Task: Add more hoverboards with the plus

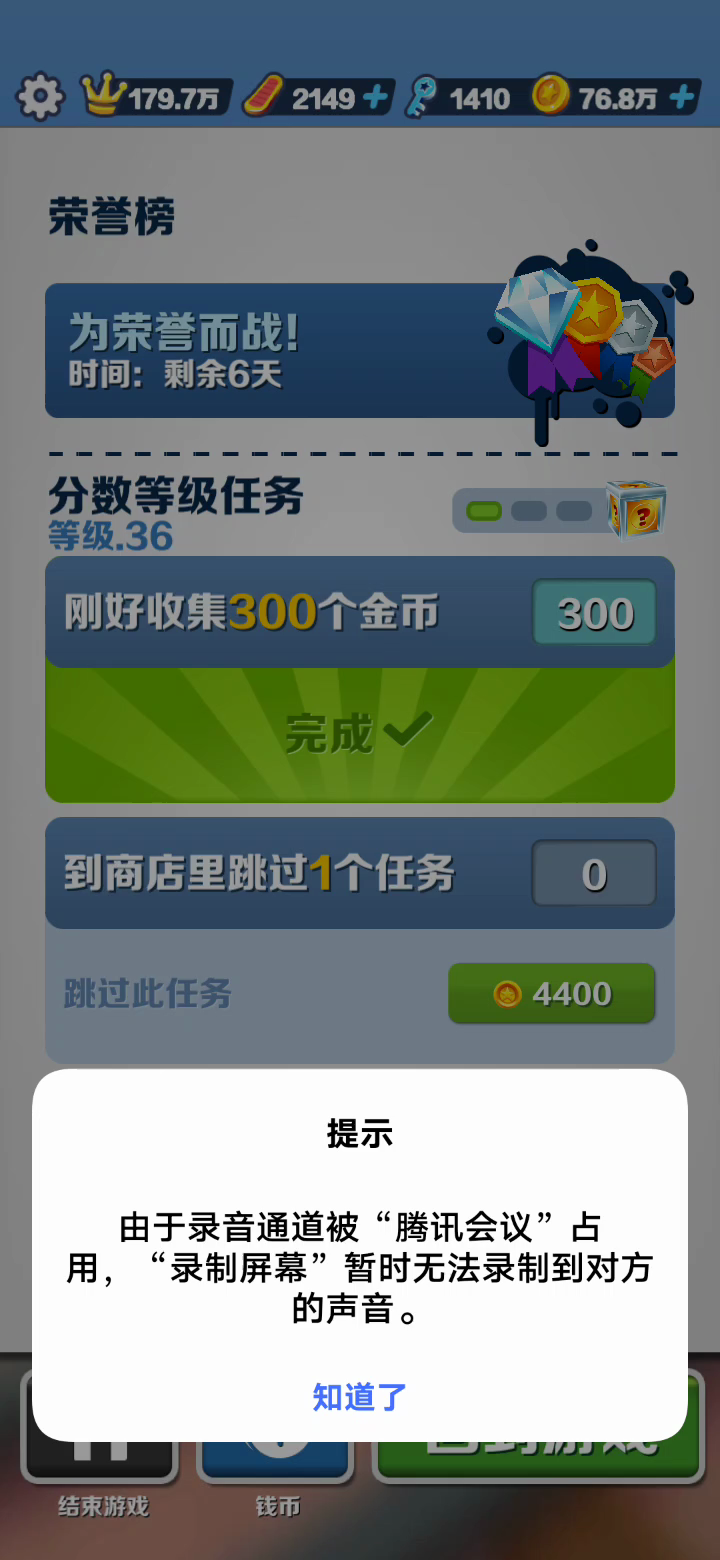Action: click(375, 98)
